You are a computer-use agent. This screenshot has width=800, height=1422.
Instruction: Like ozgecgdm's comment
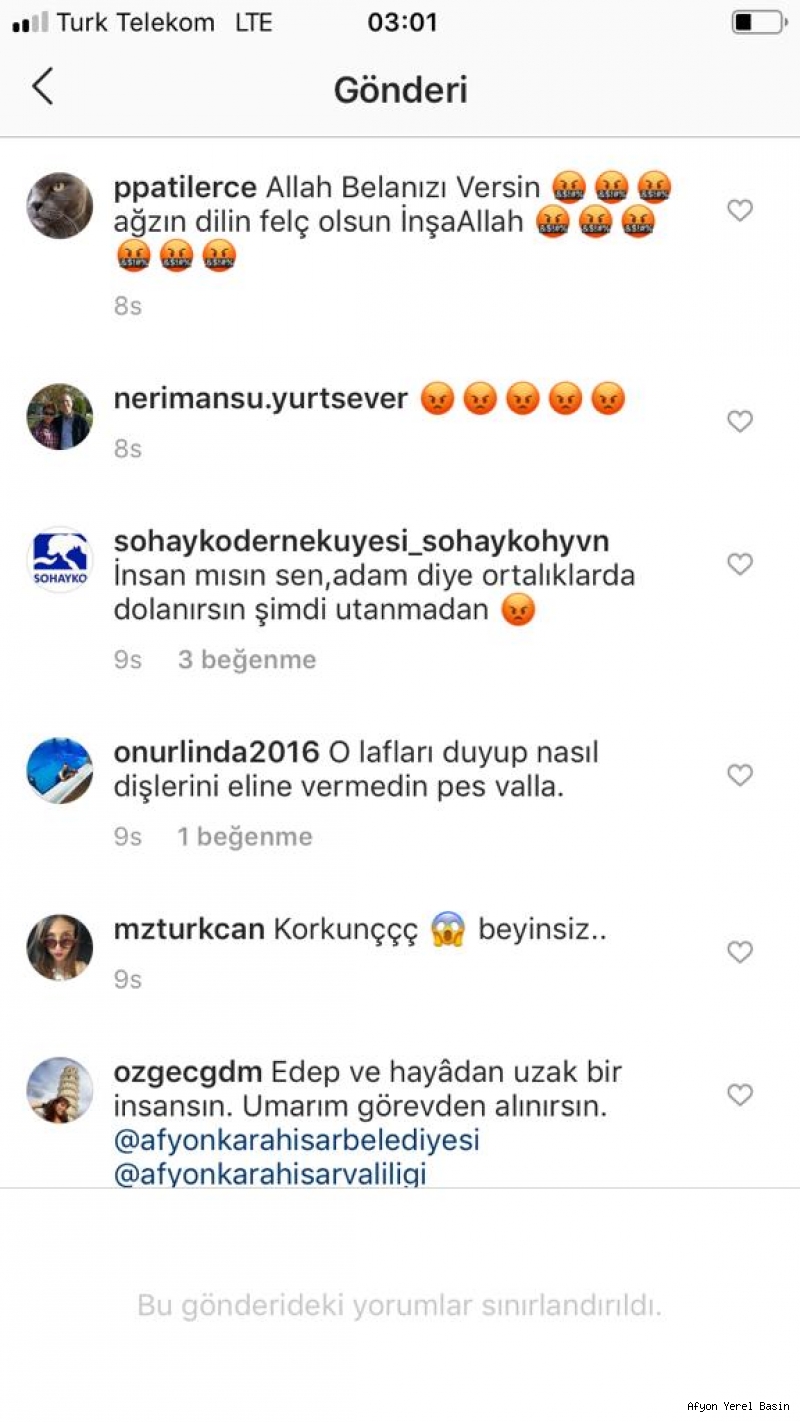pos(739,1095)
